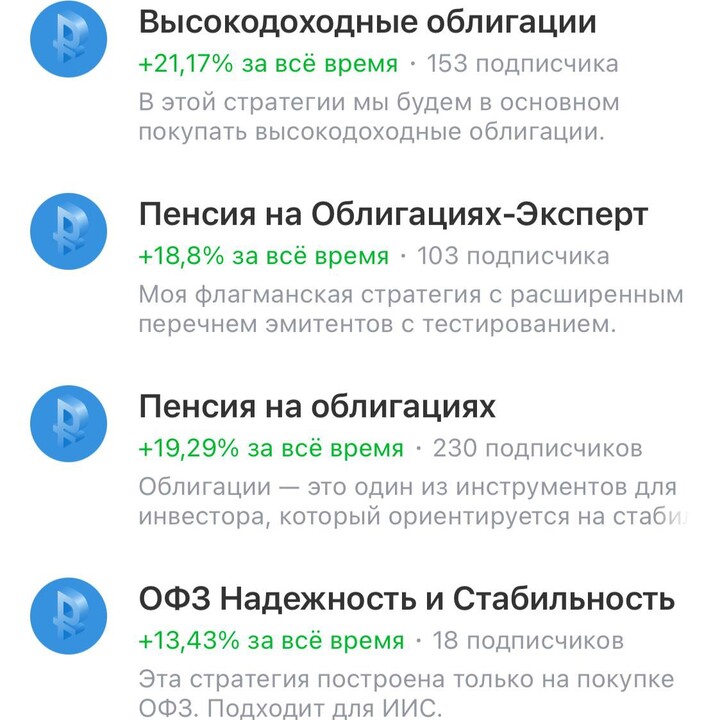Open the Высокодоходные облигации strategy
The image size is (720, 720).
pos(380,23)
